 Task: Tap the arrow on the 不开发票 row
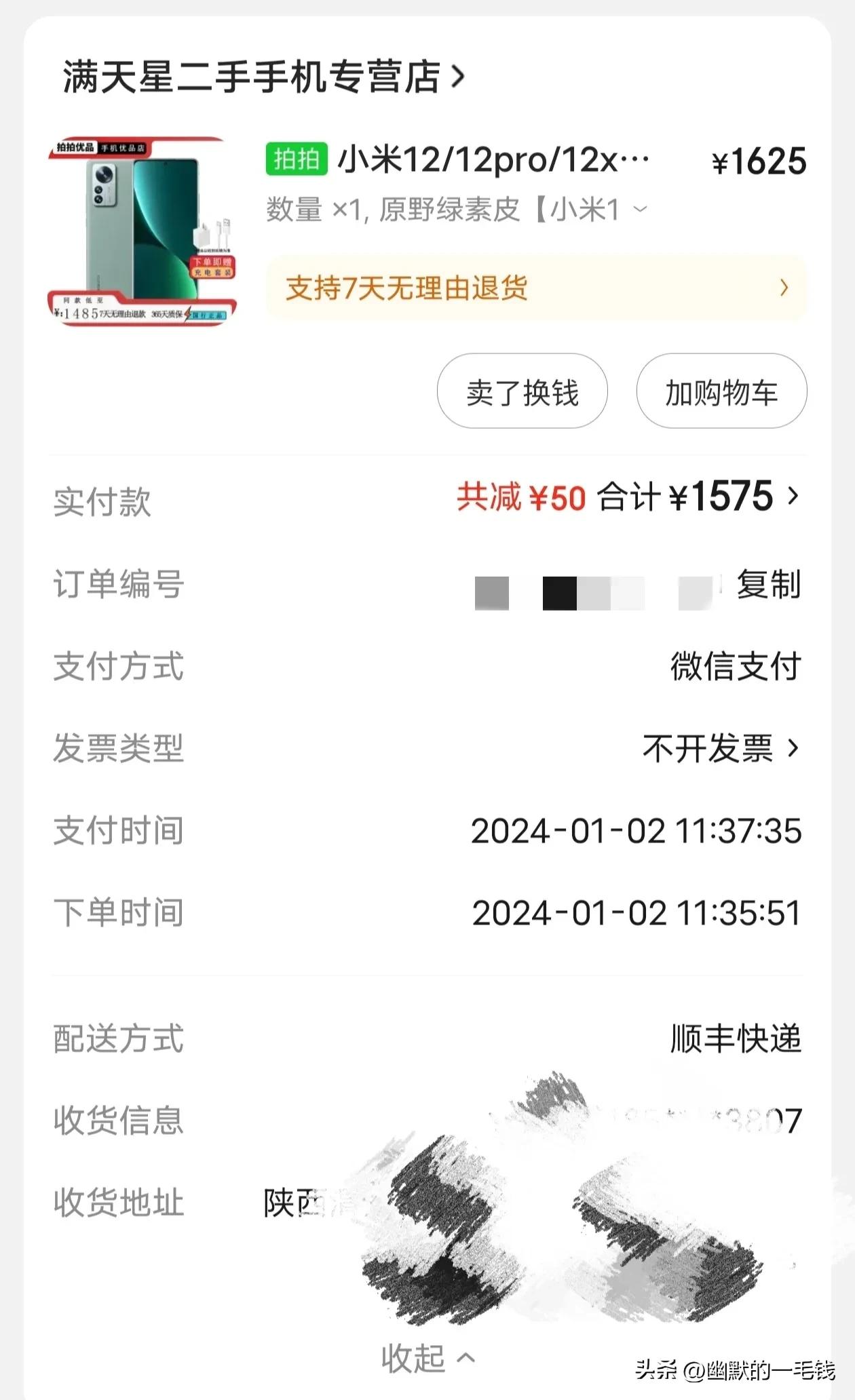coord(795,748)
